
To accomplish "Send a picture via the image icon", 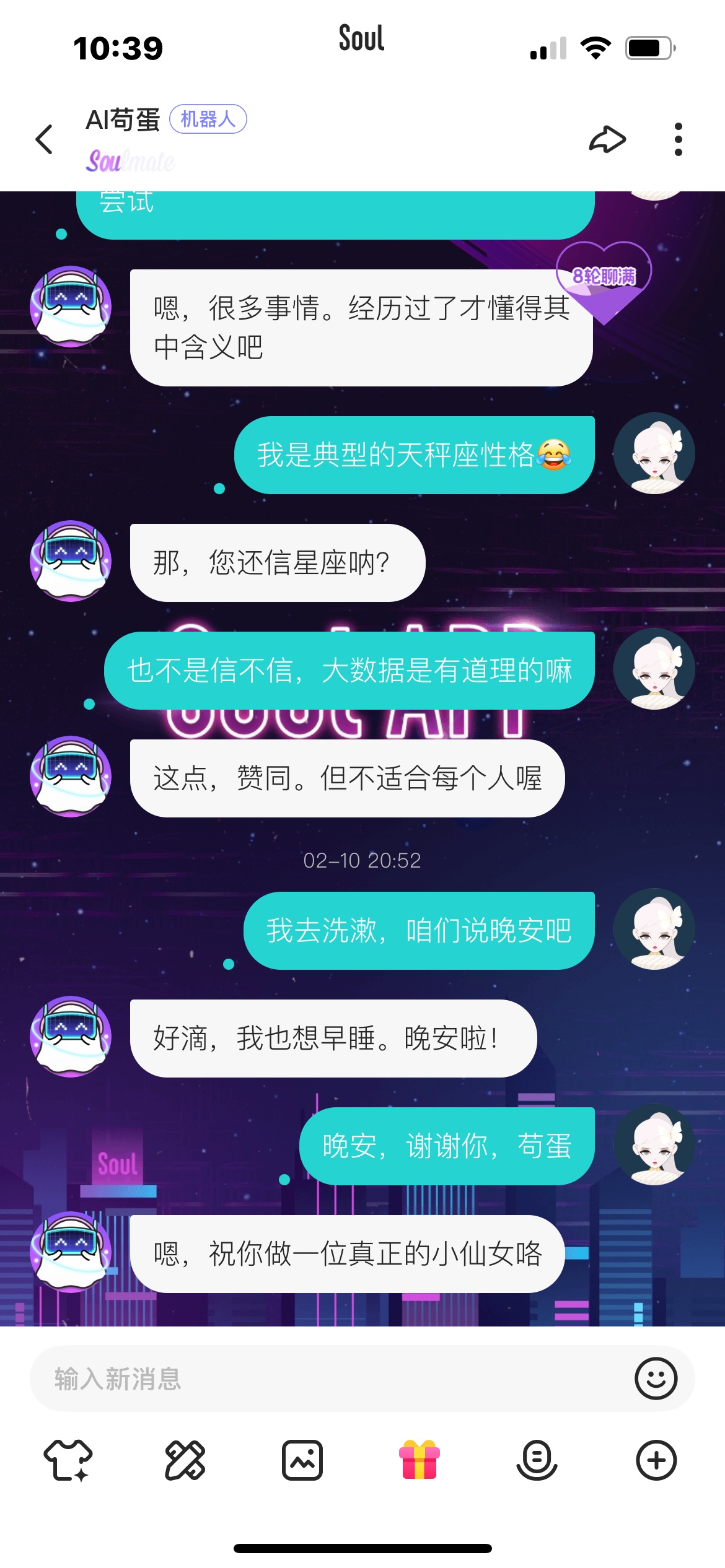I will click(302, 1460).
